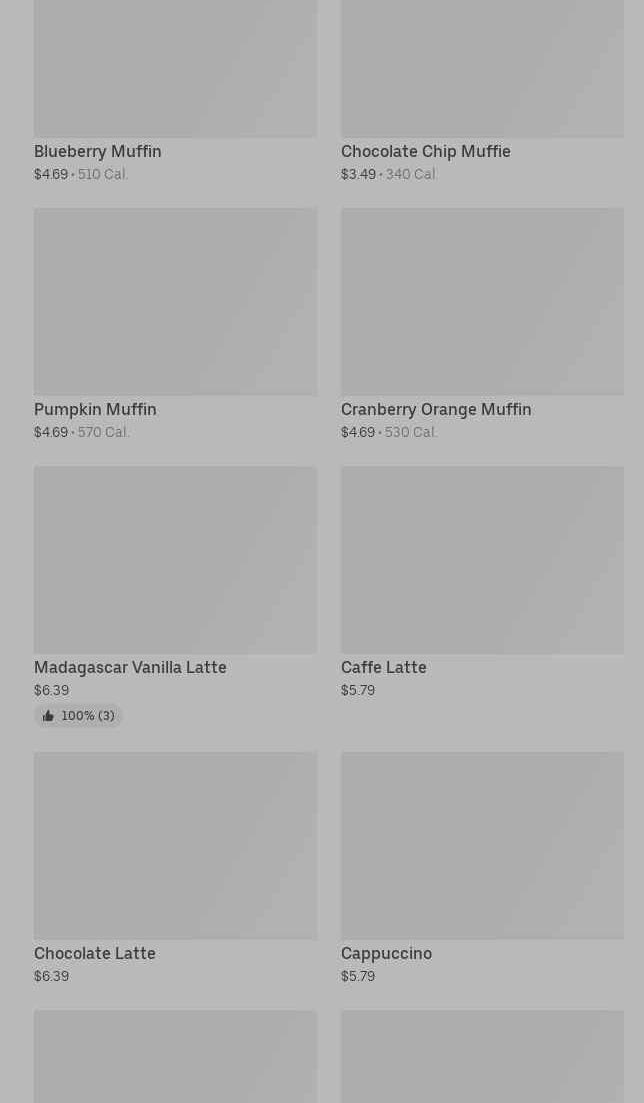View the Cappuccino item details
The width and height of the screenshot is (644, 1103).
(x=482, y=869)
